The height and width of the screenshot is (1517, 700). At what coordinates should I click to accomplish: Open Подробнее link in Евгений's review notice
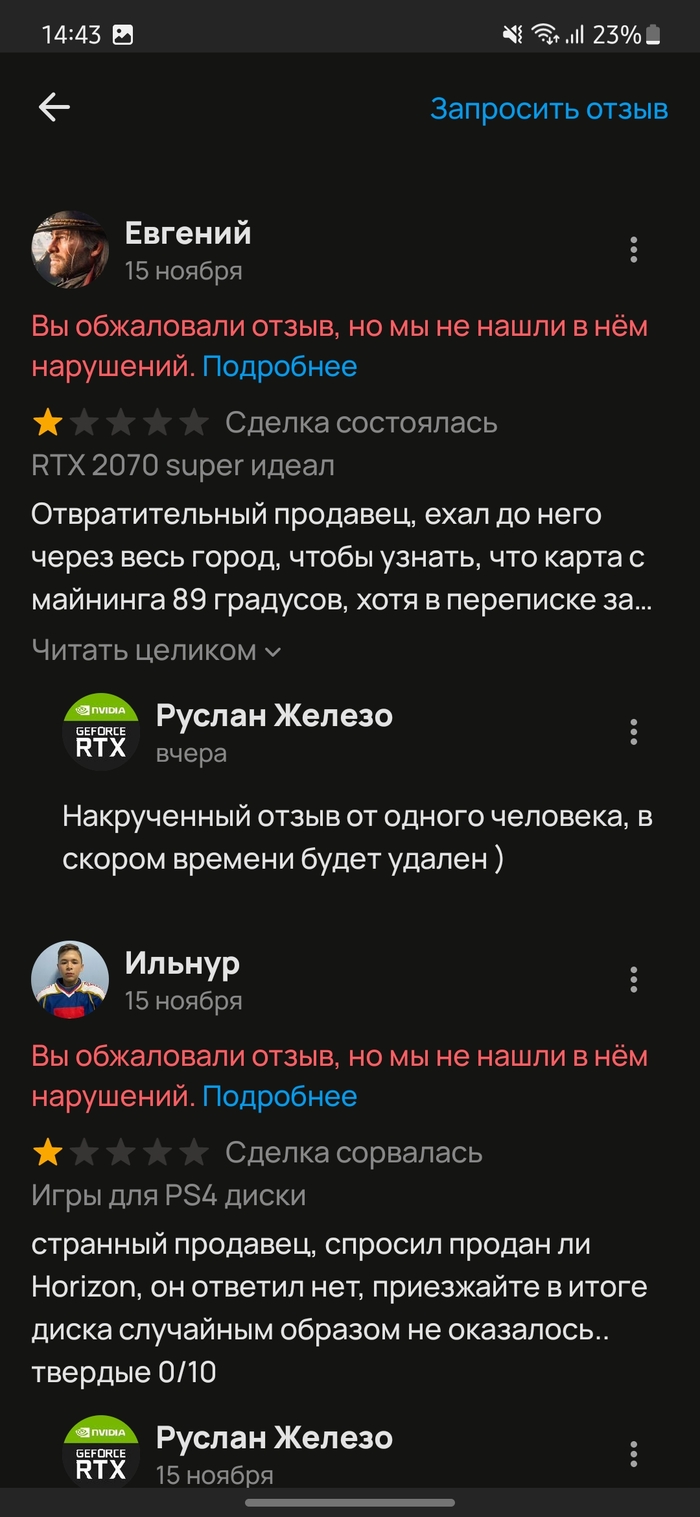pos(279,367)
